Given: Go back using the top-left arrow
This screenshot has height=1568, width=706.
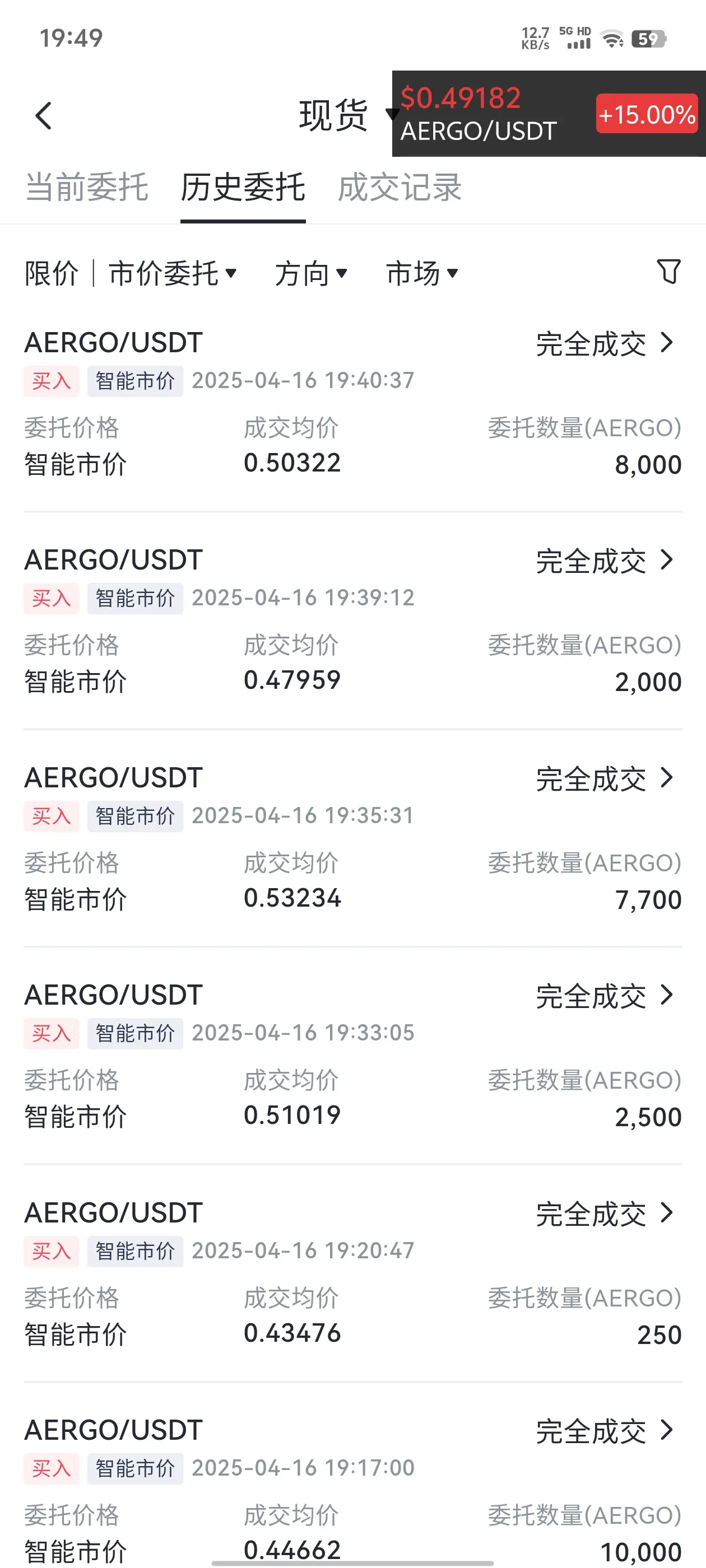Looking at the screenshot, I should click(43, 116).
